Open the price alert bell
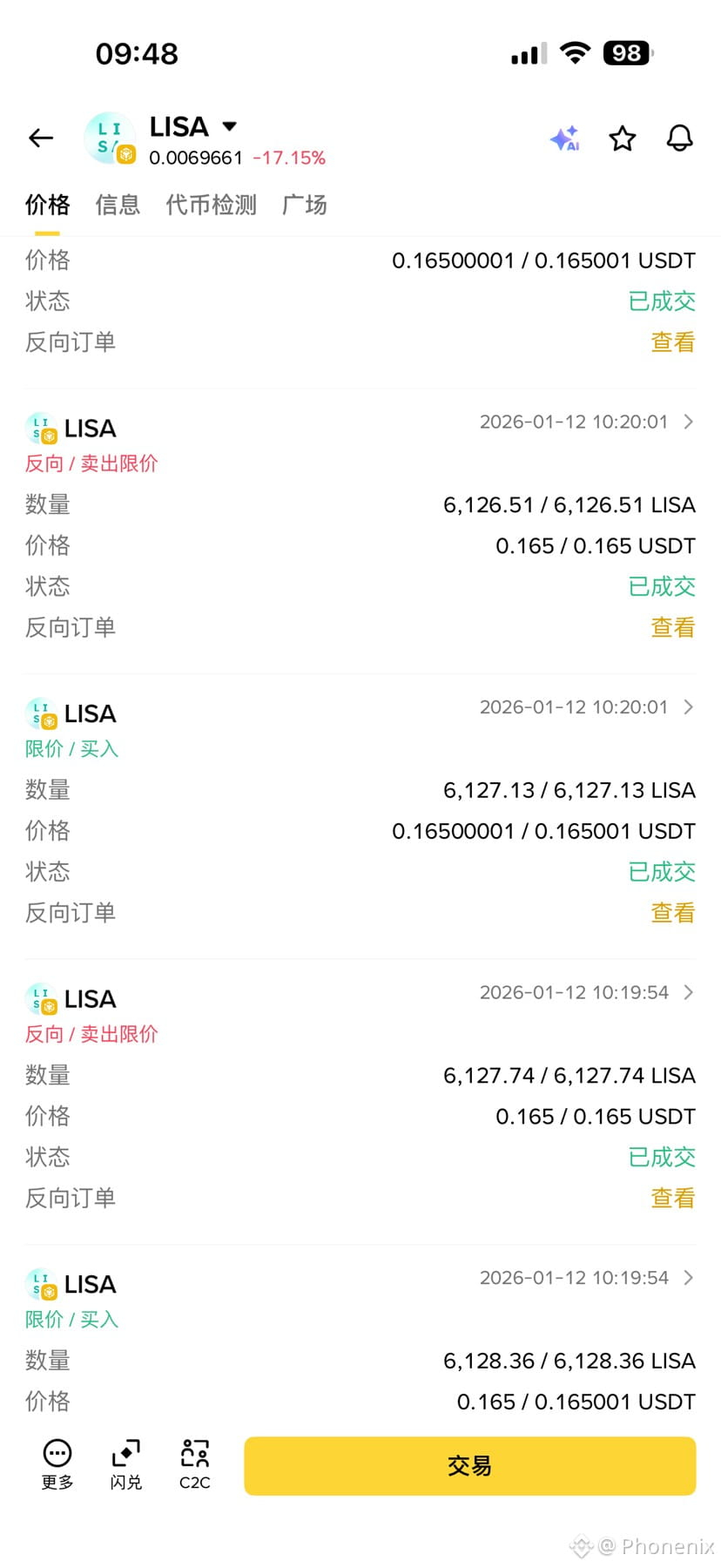 tap(680, 139)
